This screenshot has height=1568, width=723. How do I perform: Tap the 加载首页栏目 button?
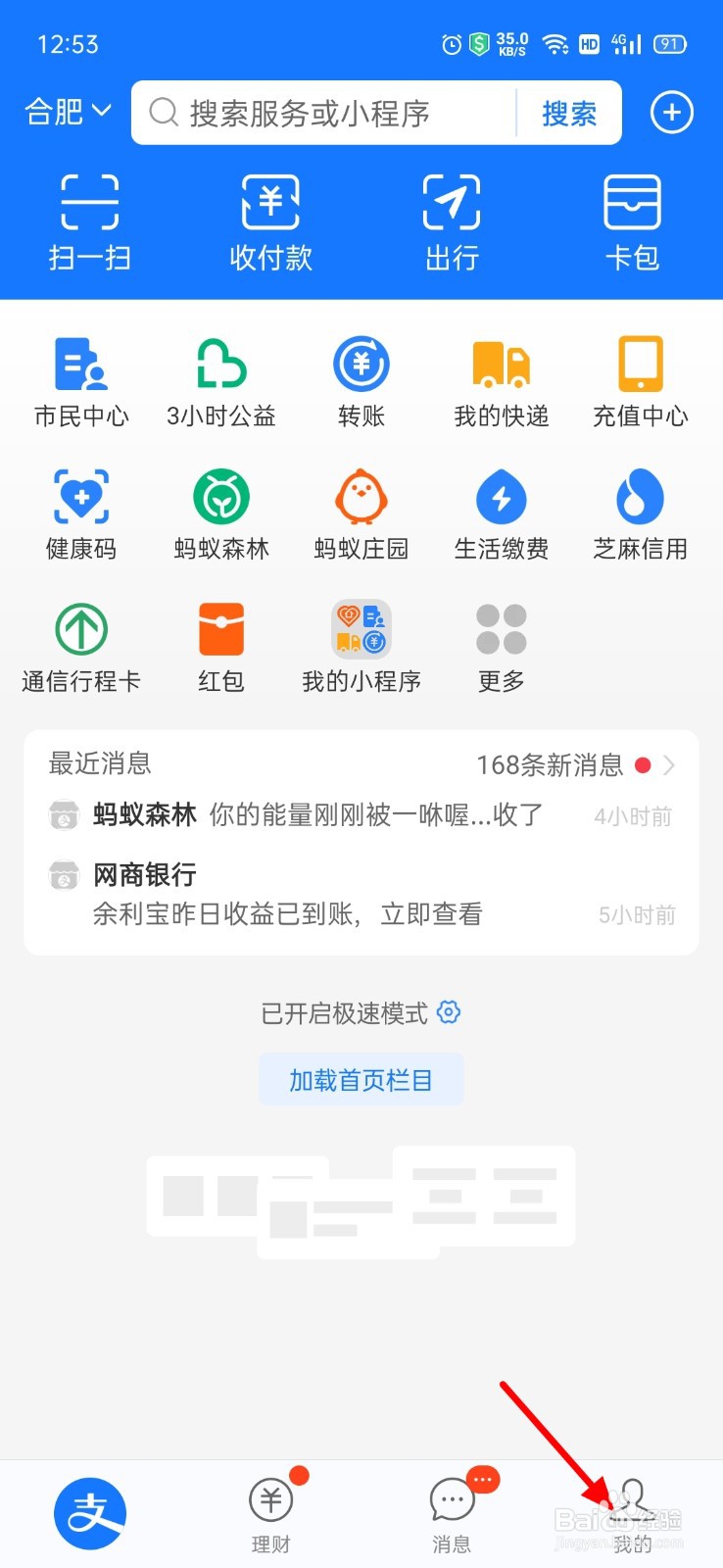361,1078
